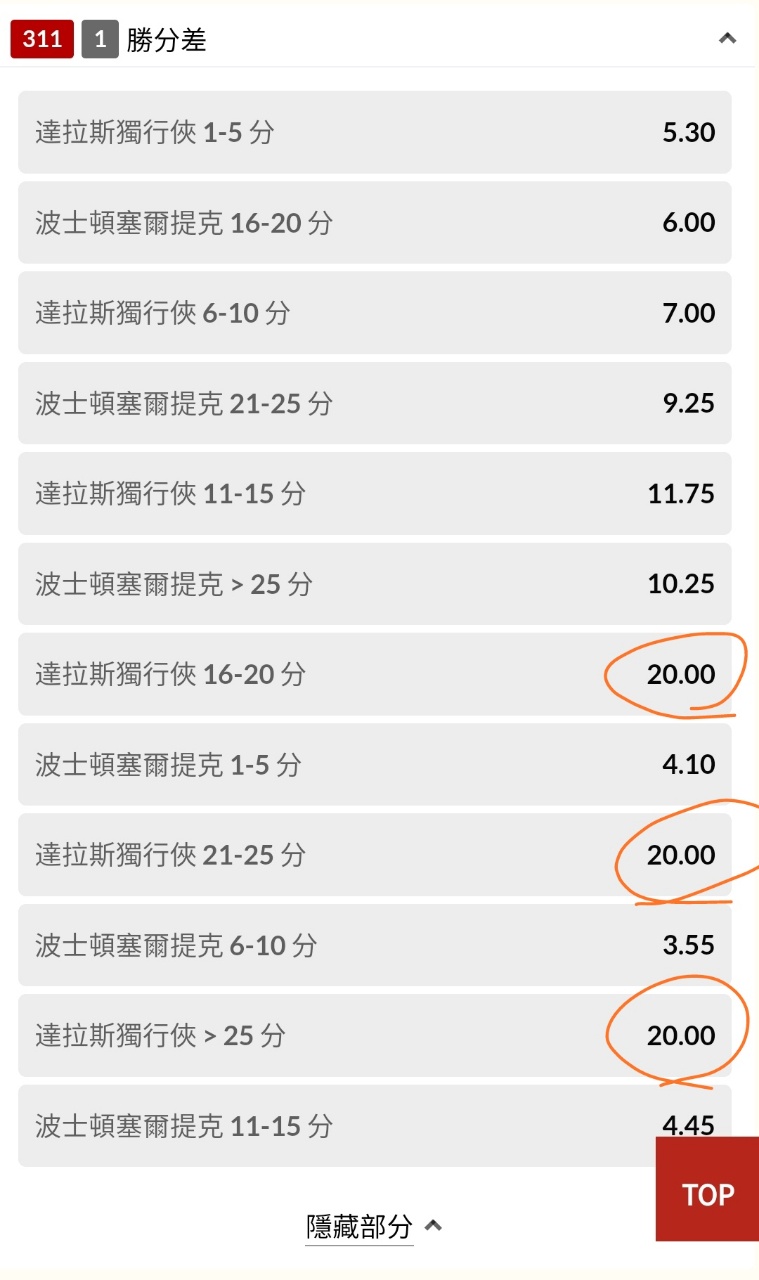
Task: Pick 波士頓塞爾提克 16-20 分 odds
Action: pyautogui.click(x=374, y=222)
